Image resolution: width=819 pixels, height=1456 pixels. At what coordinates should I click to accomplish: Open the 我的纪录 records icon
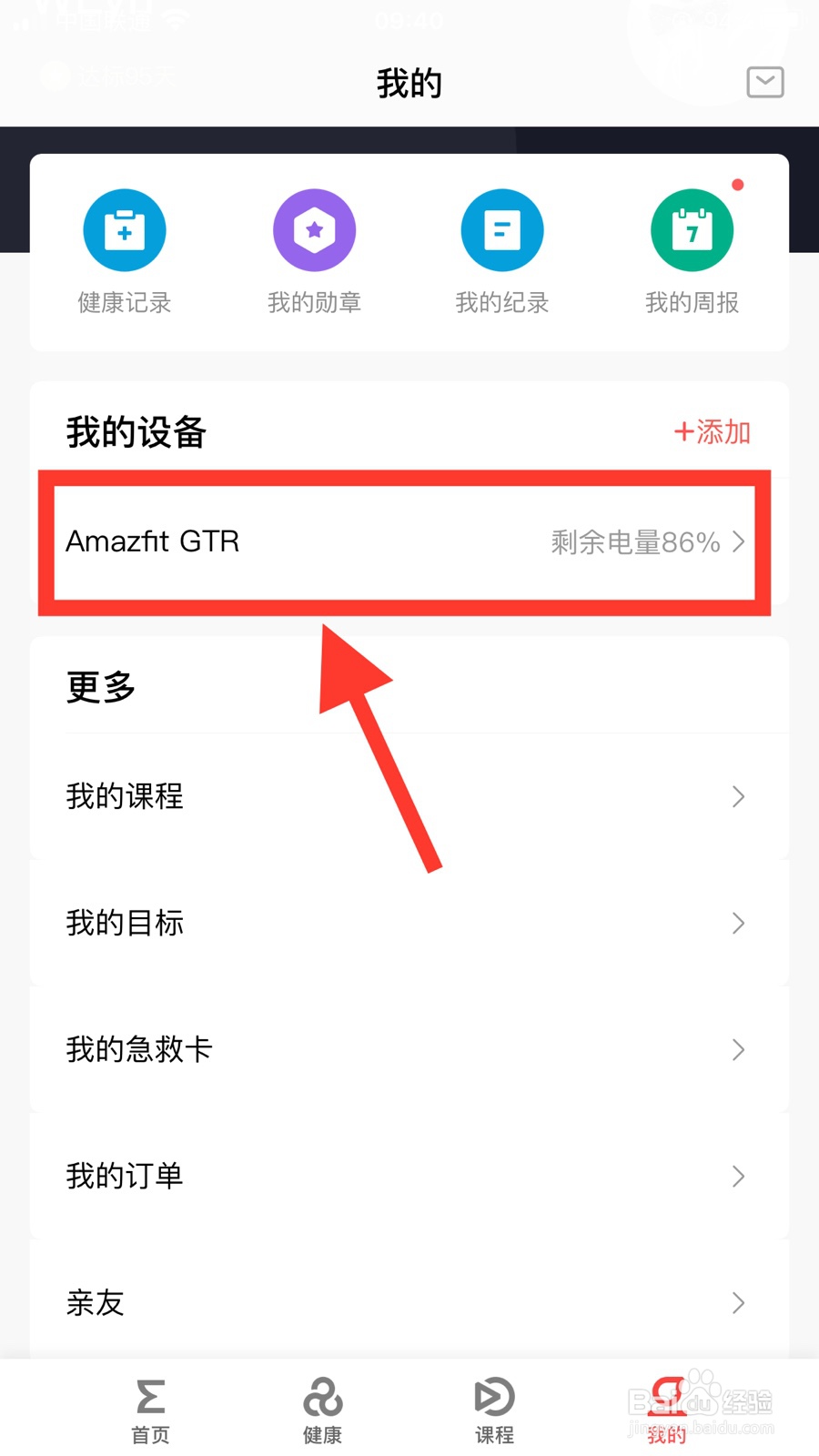point(502,230)
